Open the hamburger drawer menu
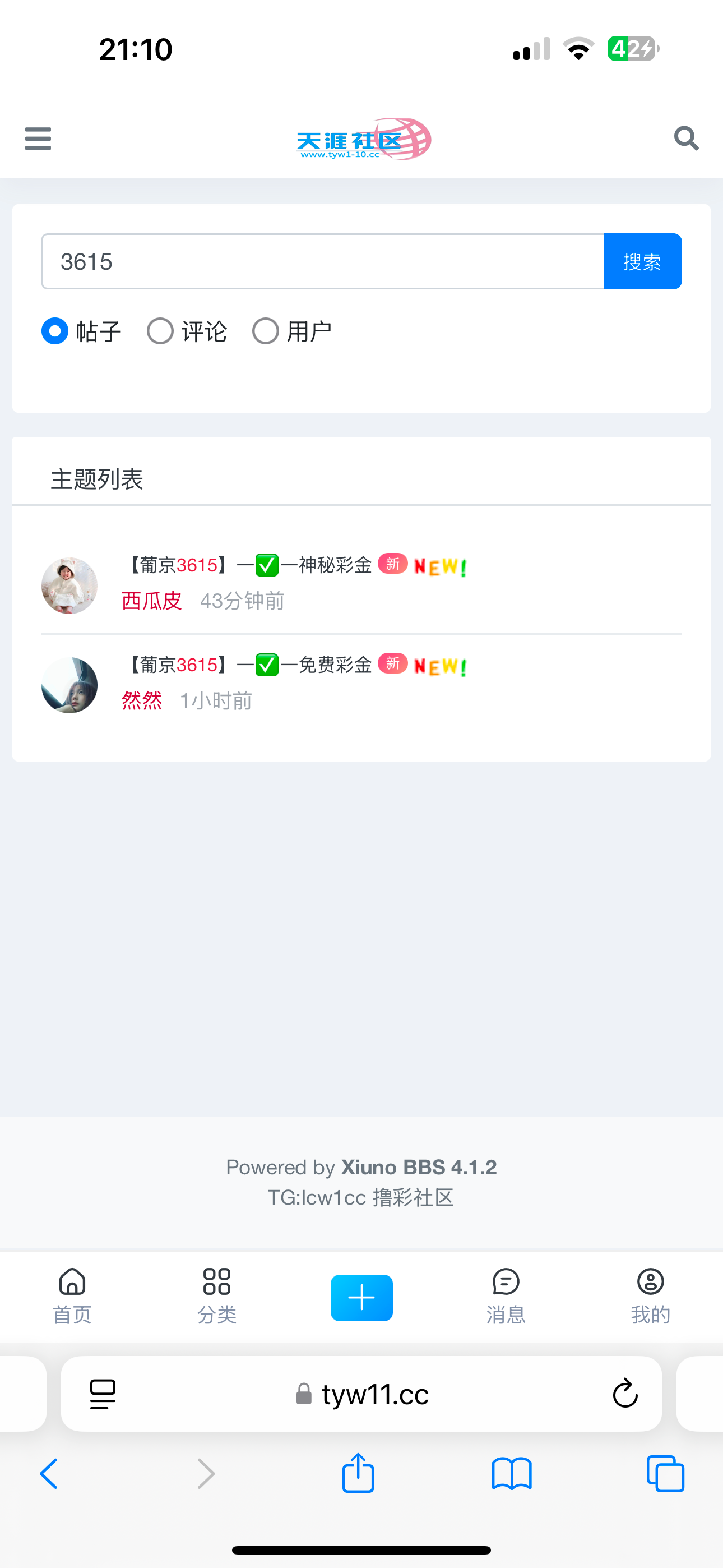The height and width of the screenshot is (1568, 723). (38, 139)
